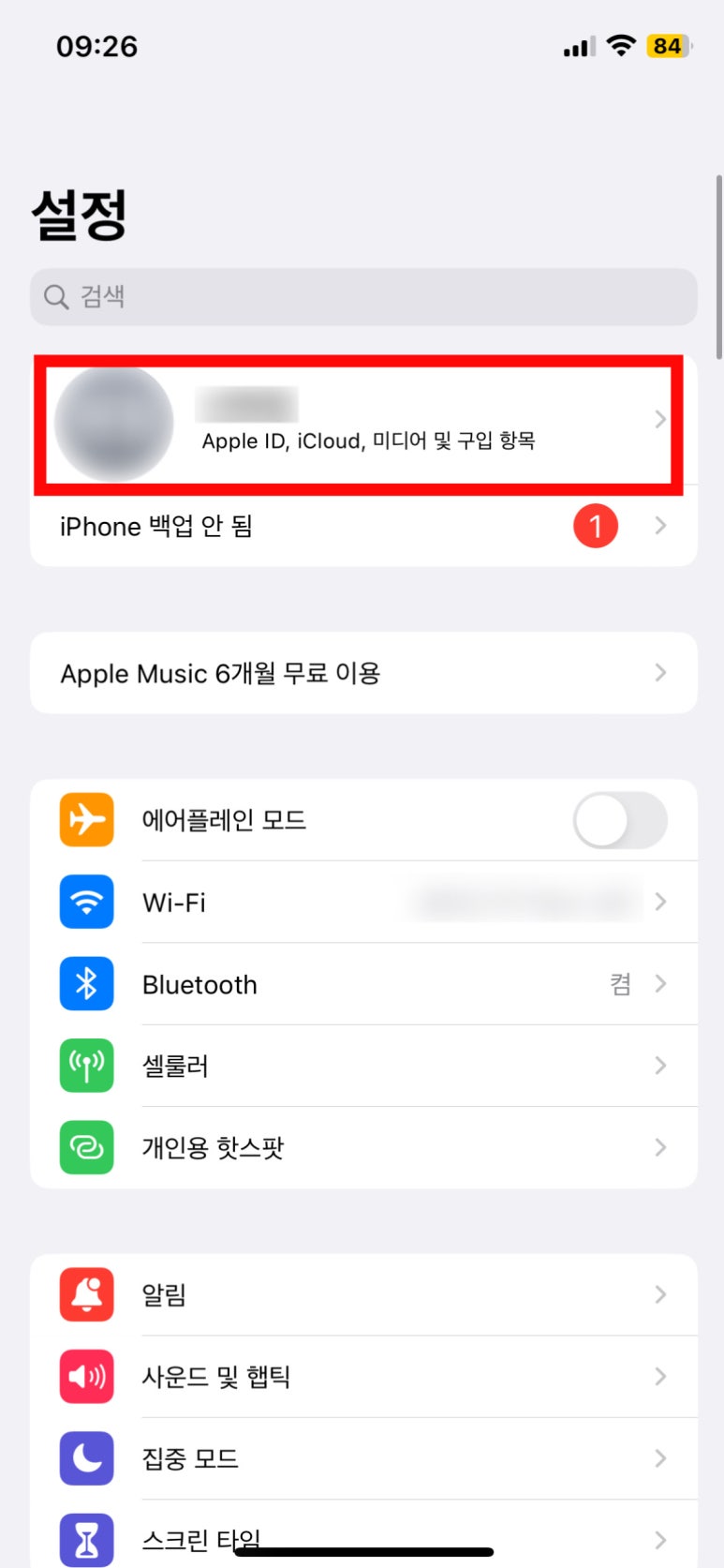Open the Apple ID, iCloud profile row
The image size is (724, 1568).
coord(363,424)
